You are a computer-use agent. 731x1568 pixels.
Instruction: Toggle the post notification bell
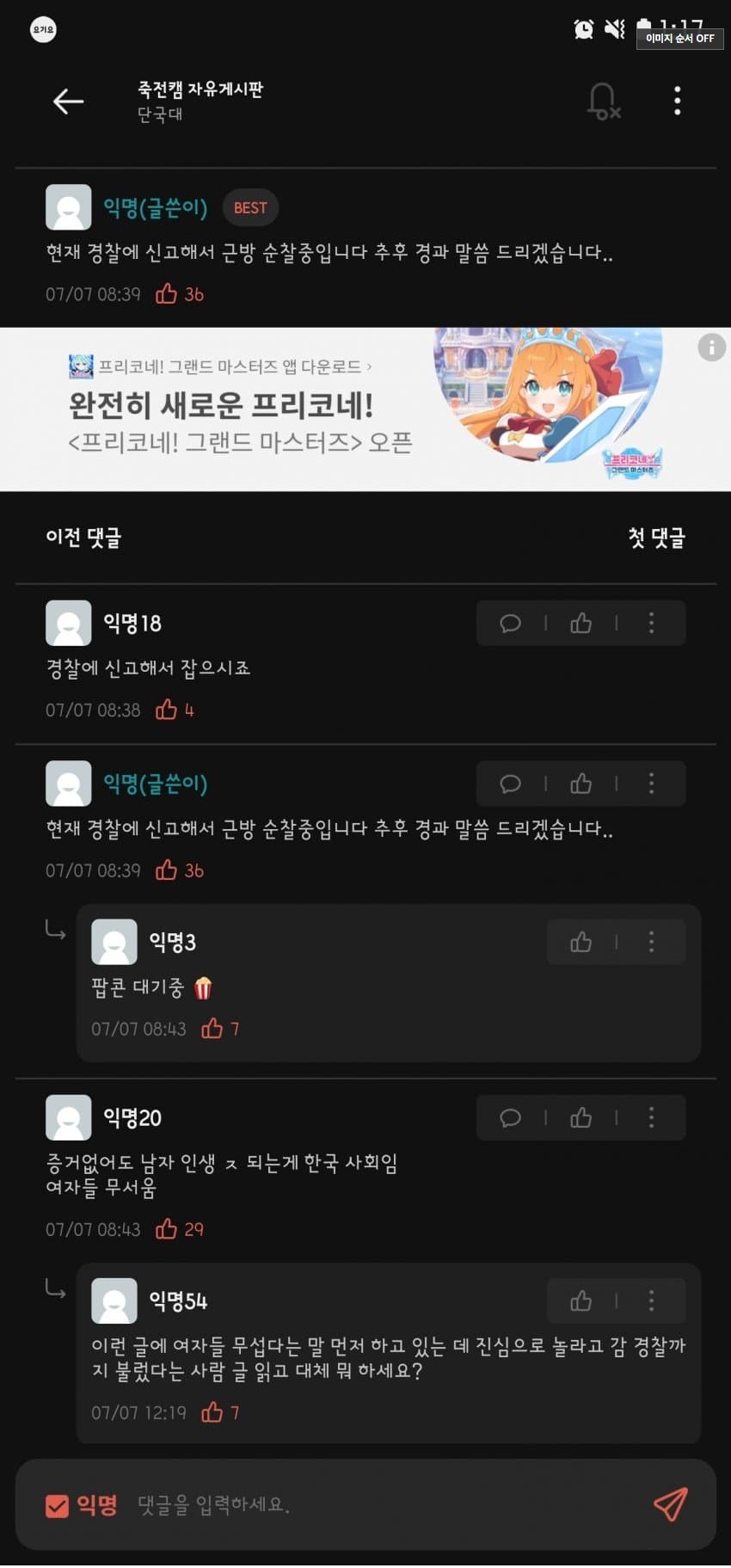pyautogui.click(x=603, y=101)
